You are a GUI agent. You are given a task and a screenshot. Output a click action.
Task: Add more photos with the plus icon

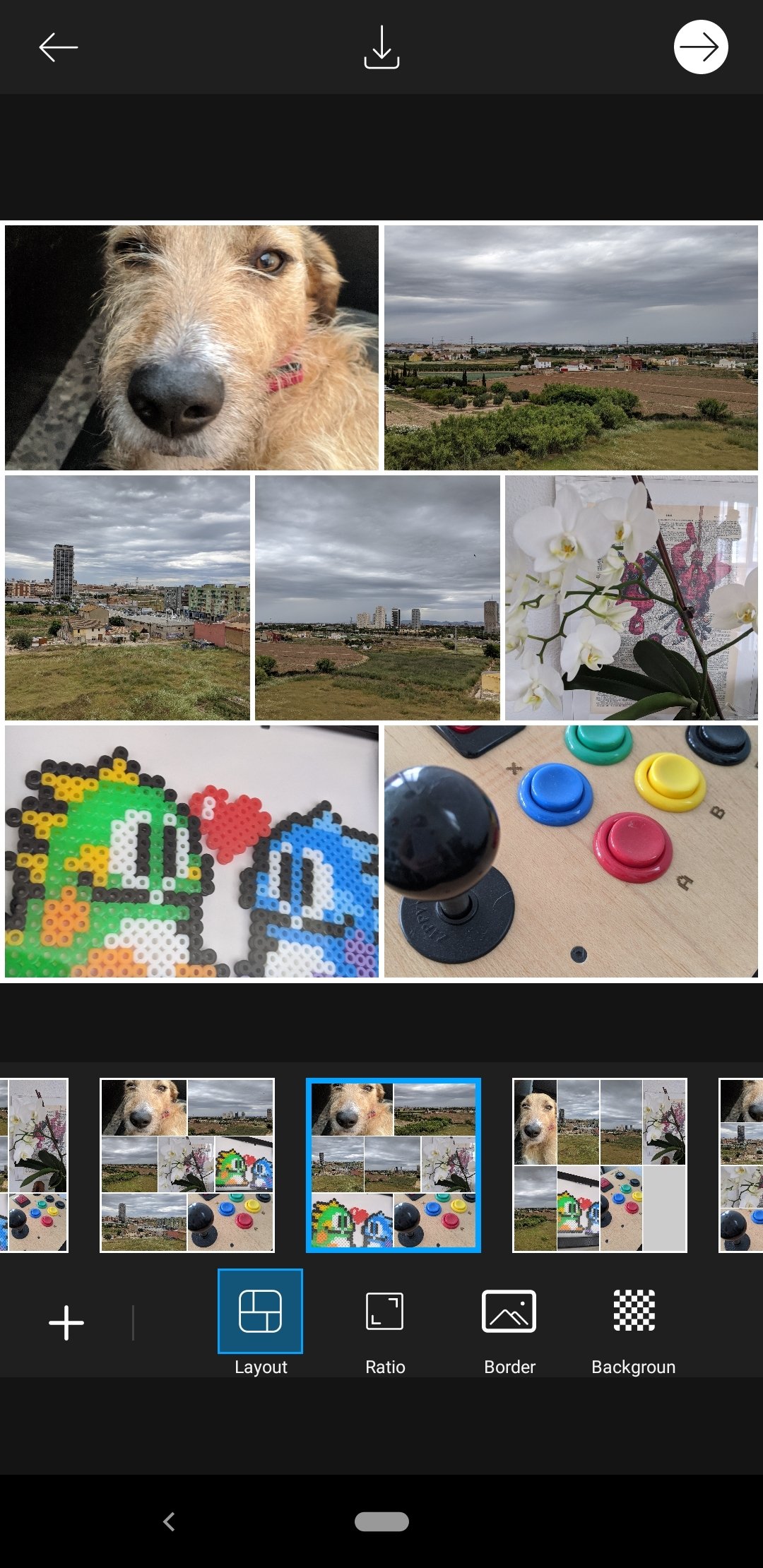click(x=66, y=1322)
